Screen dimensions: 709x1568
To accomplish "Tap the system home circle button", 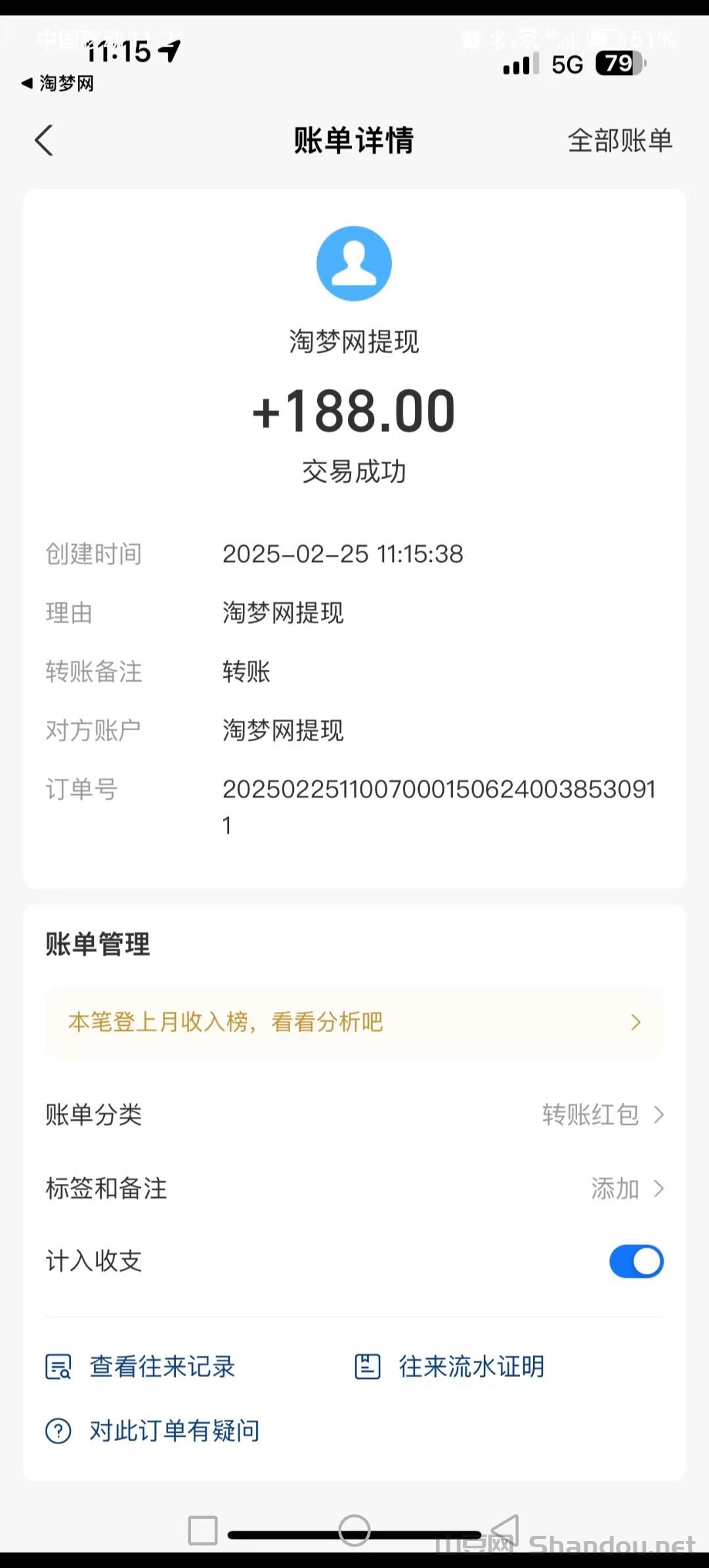I will (354, 1530).
